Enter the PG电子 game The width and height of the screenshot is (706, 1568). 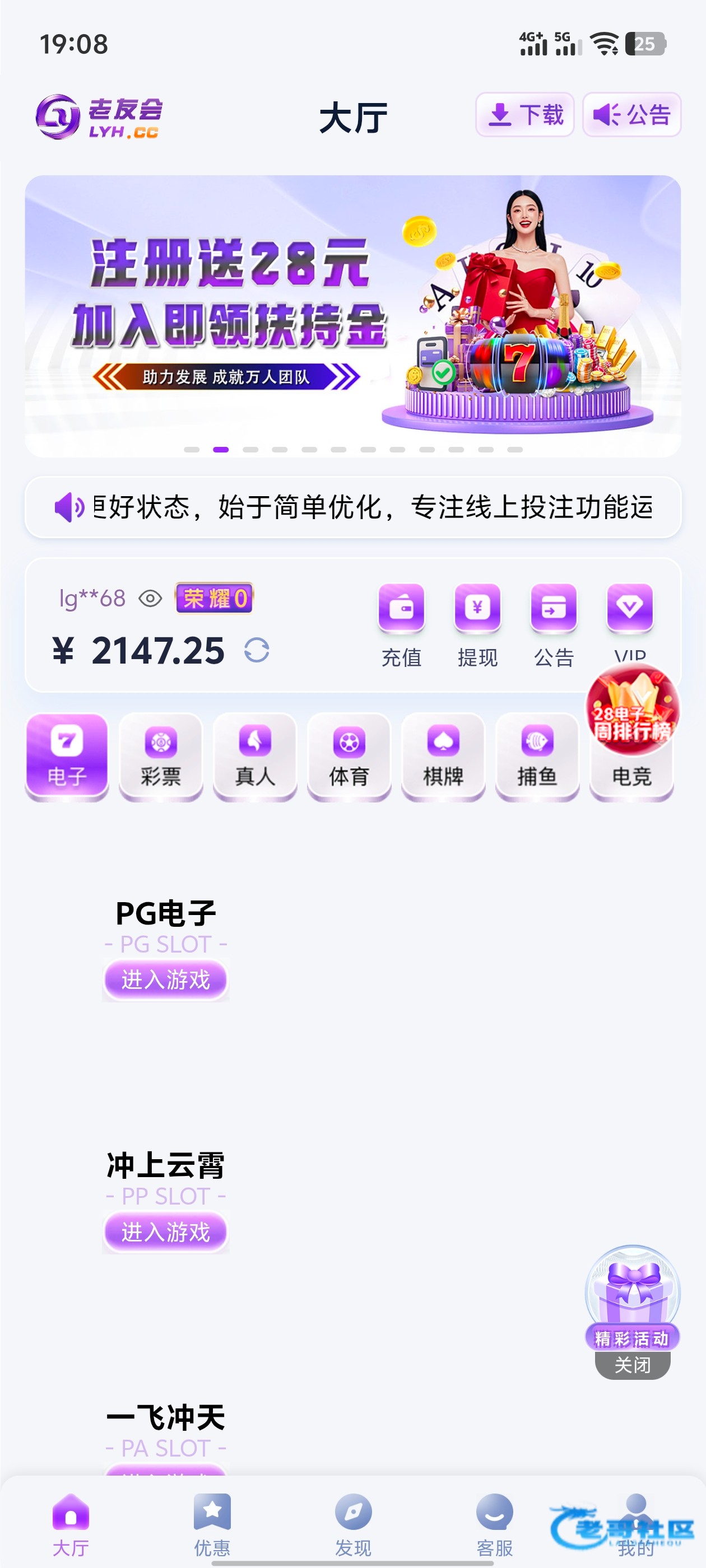(166, 979)
